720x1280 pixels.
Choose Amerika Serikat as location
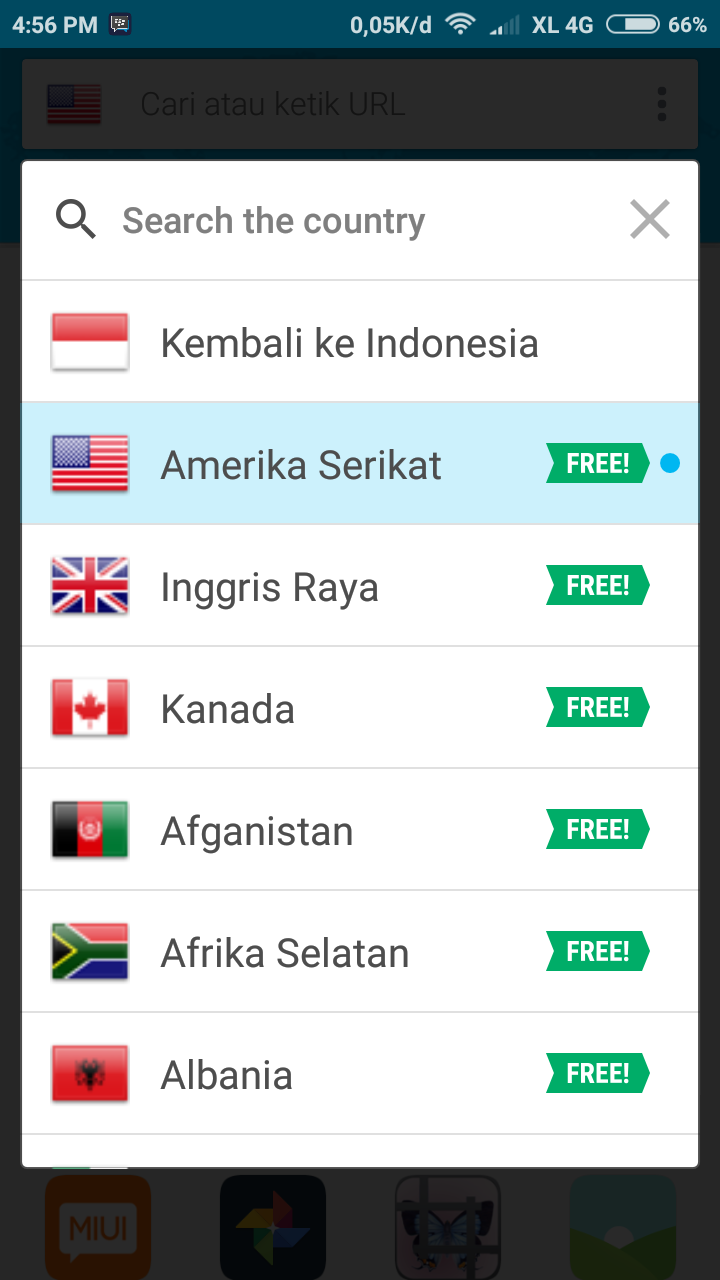coord(301,465)
